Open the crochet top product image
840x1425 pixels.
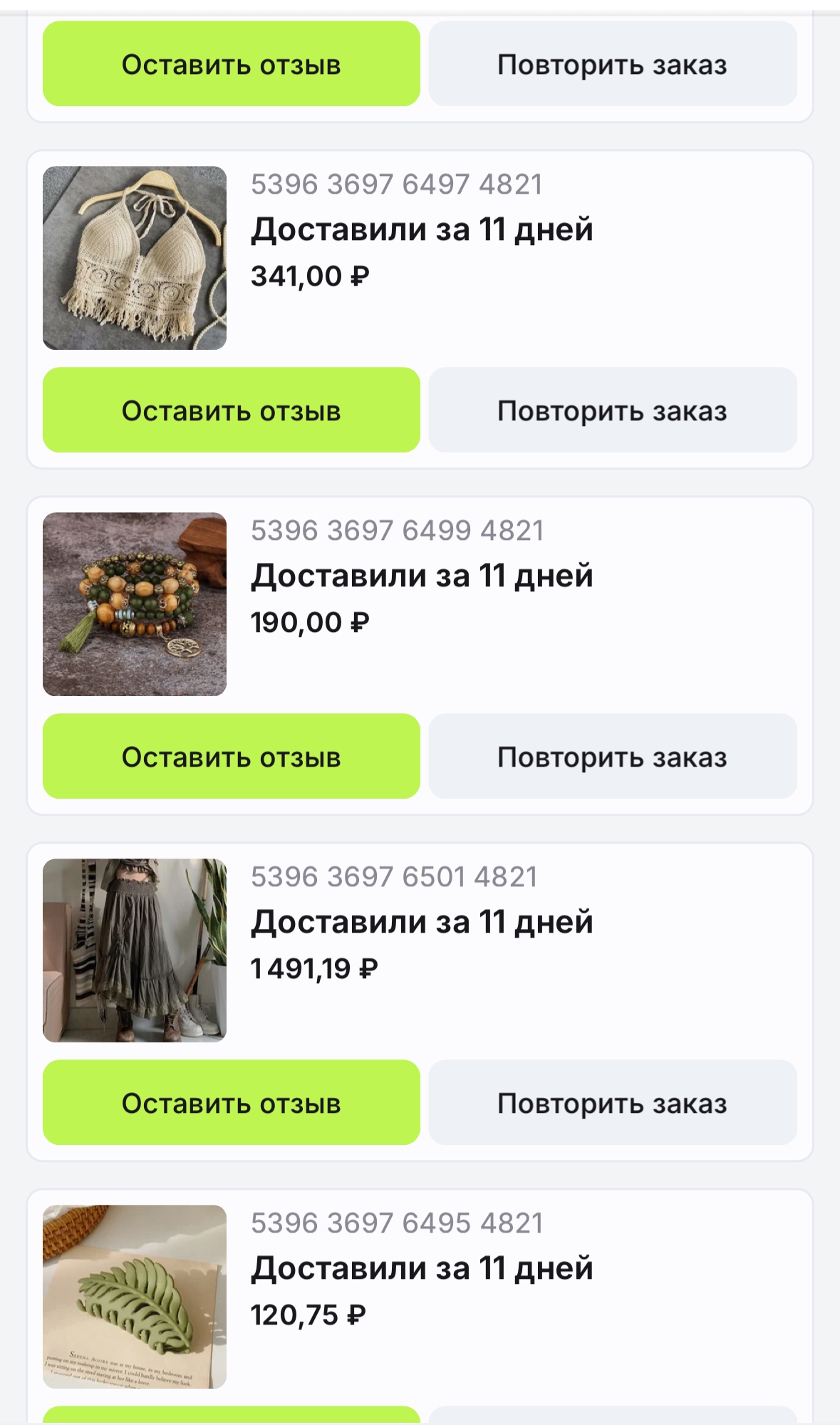point(135,258)
